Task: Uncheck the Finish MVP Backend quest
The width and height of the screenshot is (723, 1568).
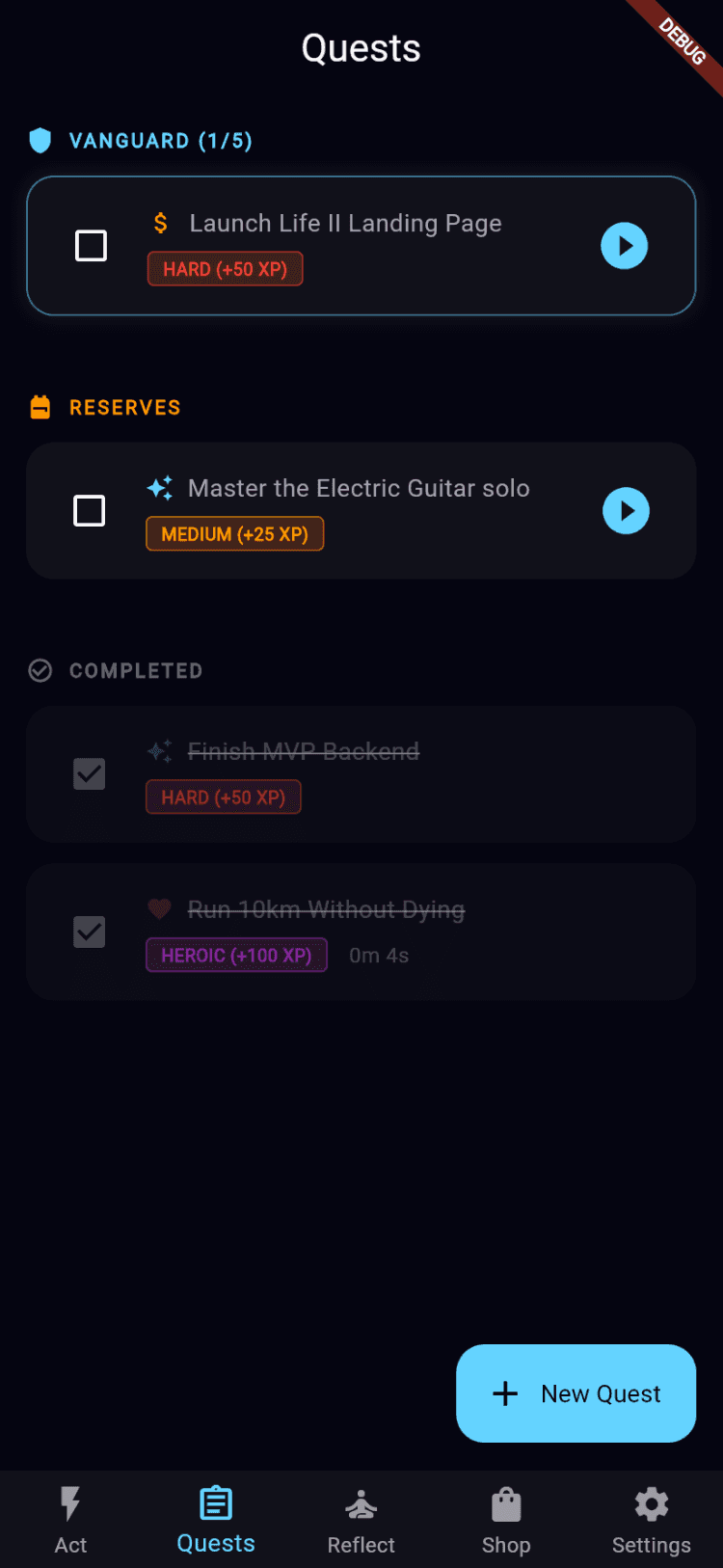Action: tap(90, 773)
